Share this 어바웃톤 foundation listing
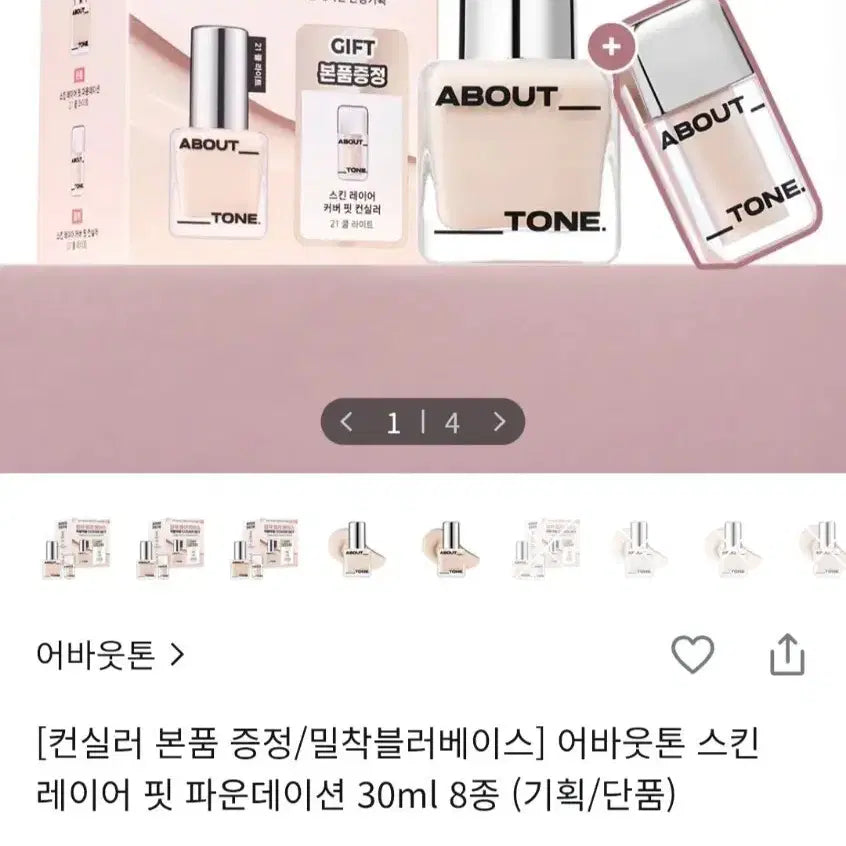846x846 pixels. (x=787, y=656)
